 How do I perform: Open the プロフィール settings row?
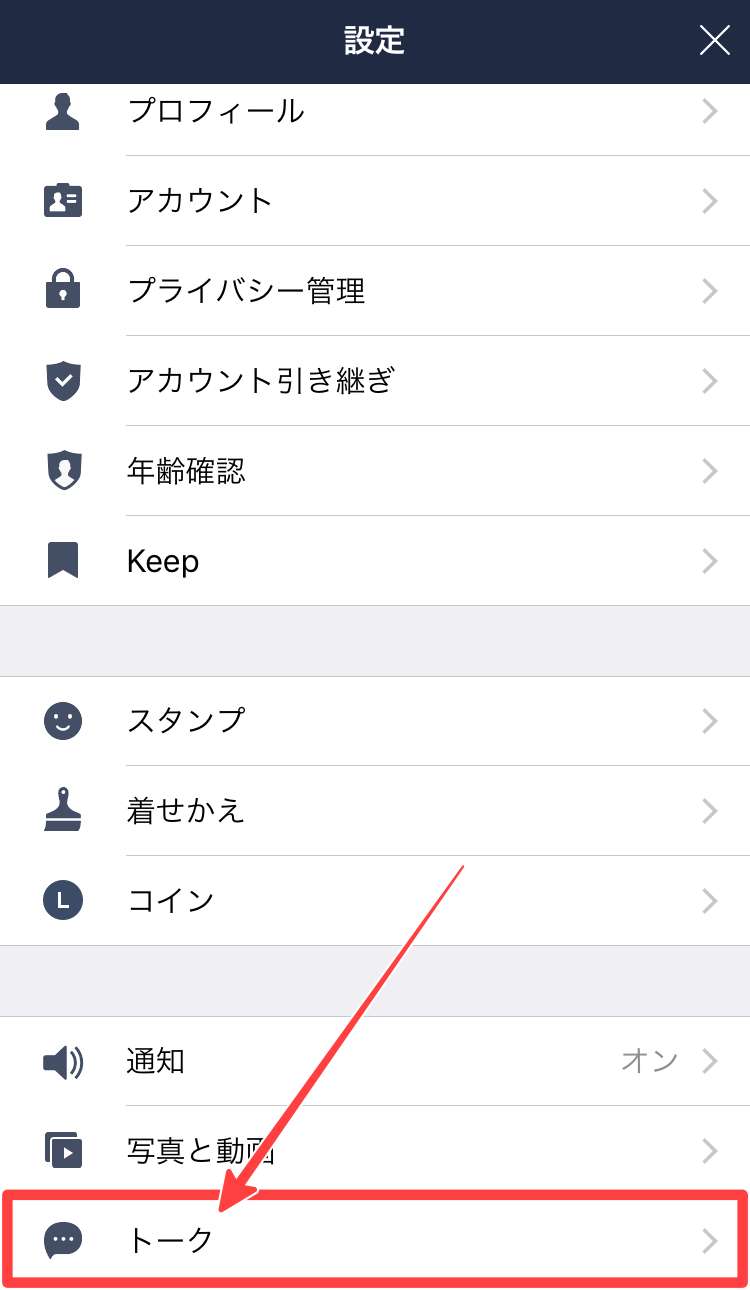[375, 111]
